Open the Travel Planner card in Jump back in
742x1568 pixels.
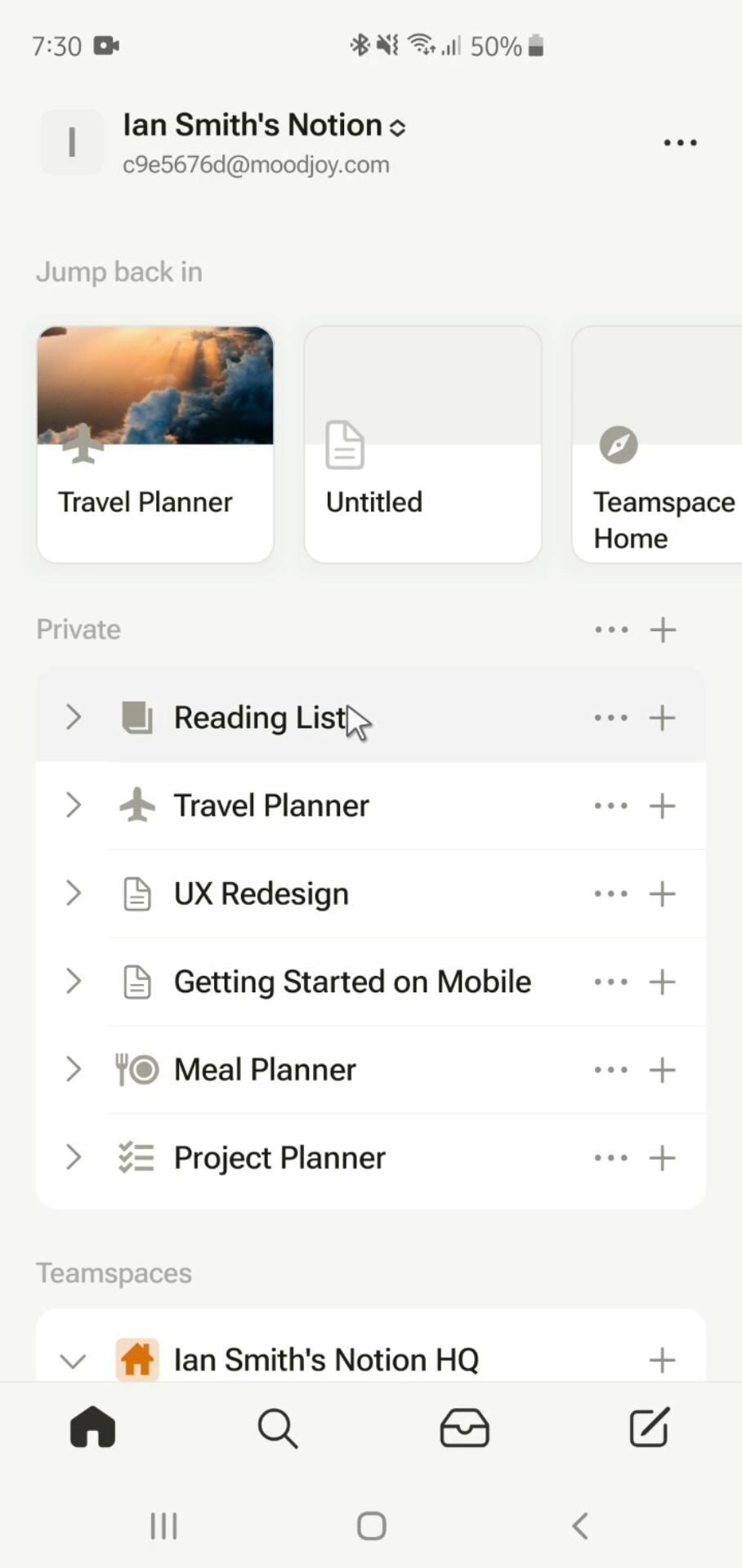[x=155, y=443]
